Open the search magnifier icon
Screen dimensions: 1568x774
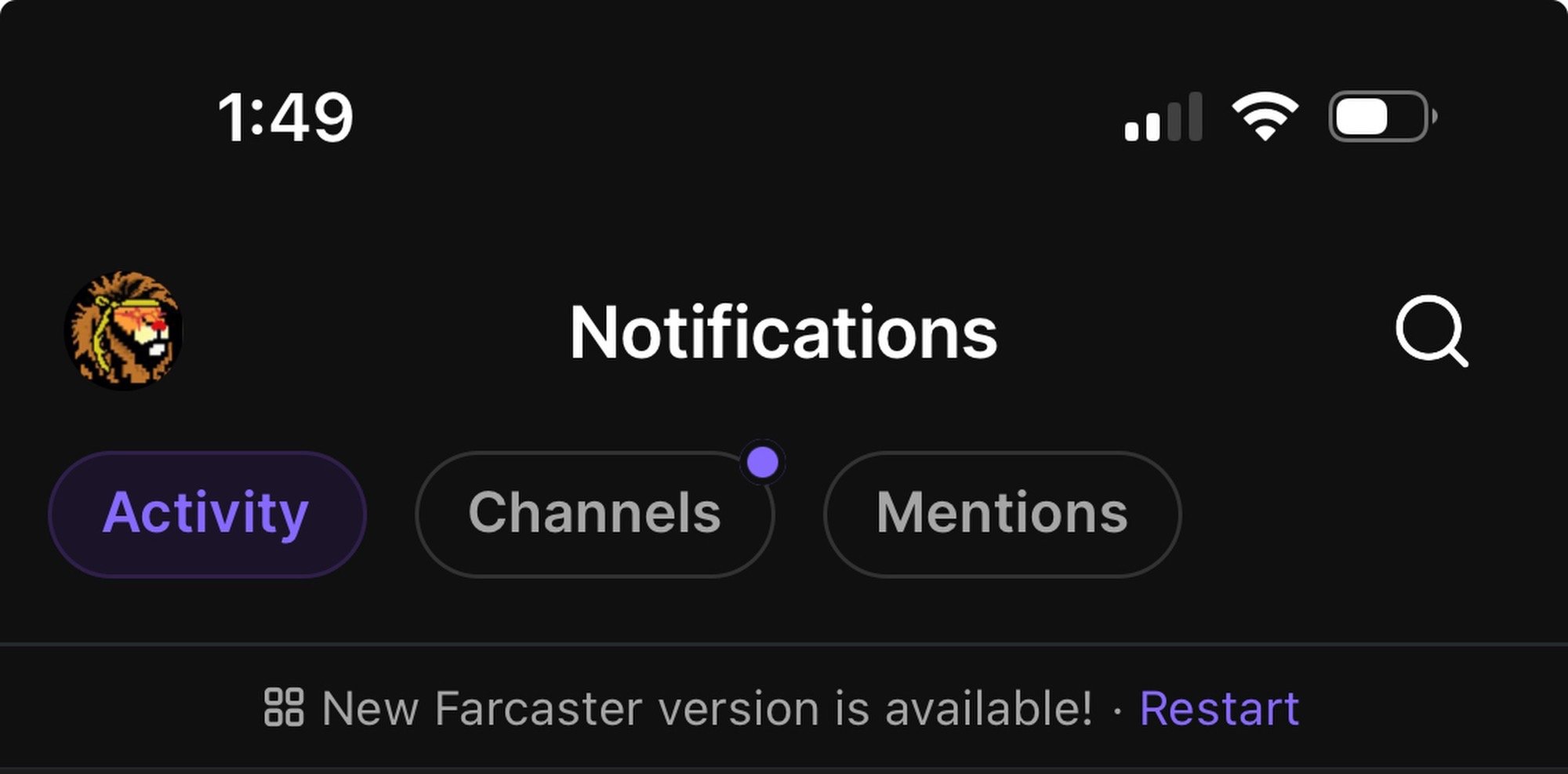click(1432, 331)
